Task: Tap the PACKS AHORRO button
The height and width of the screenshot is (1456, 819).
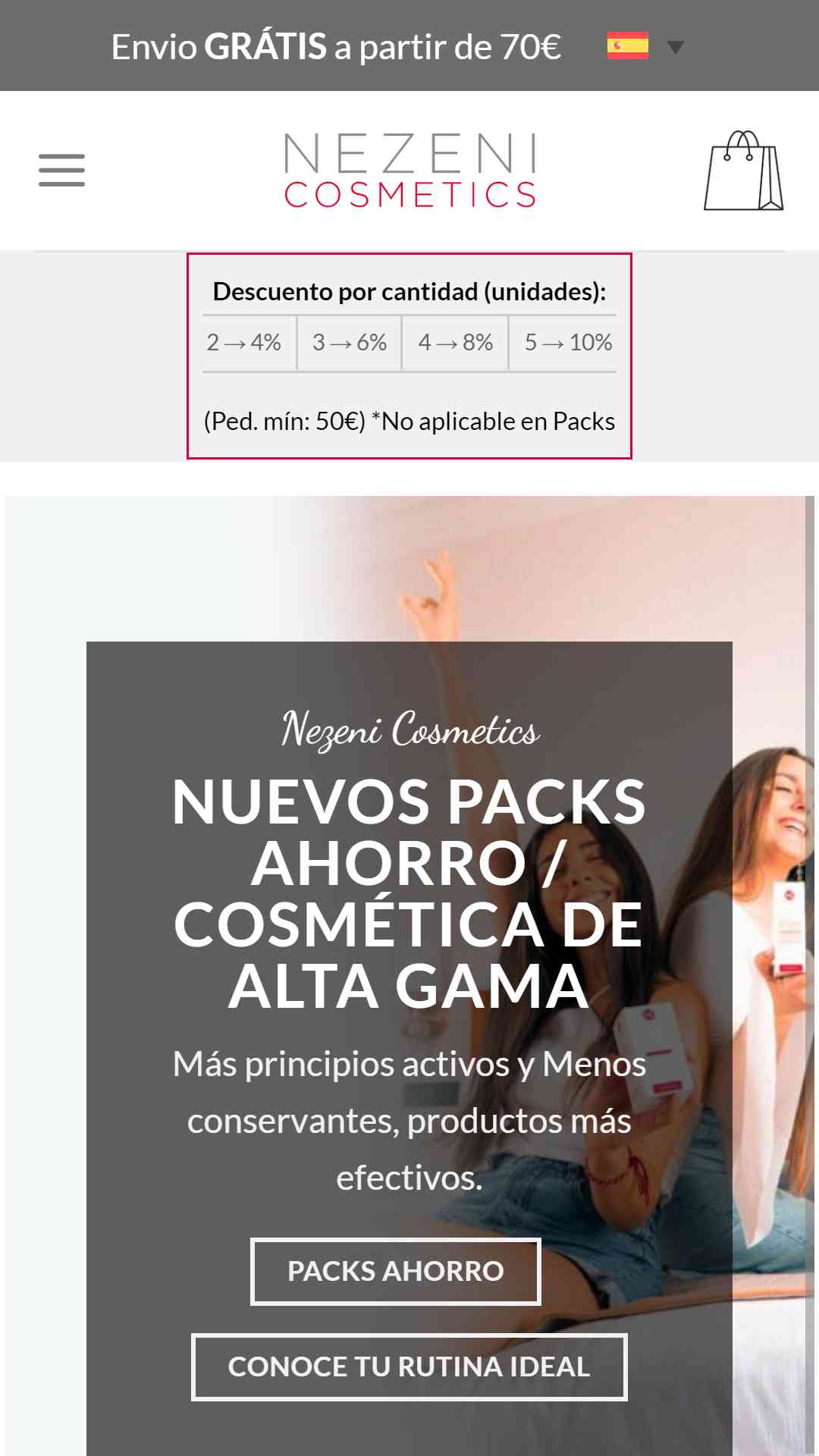Action: [x=395, y=1271]
